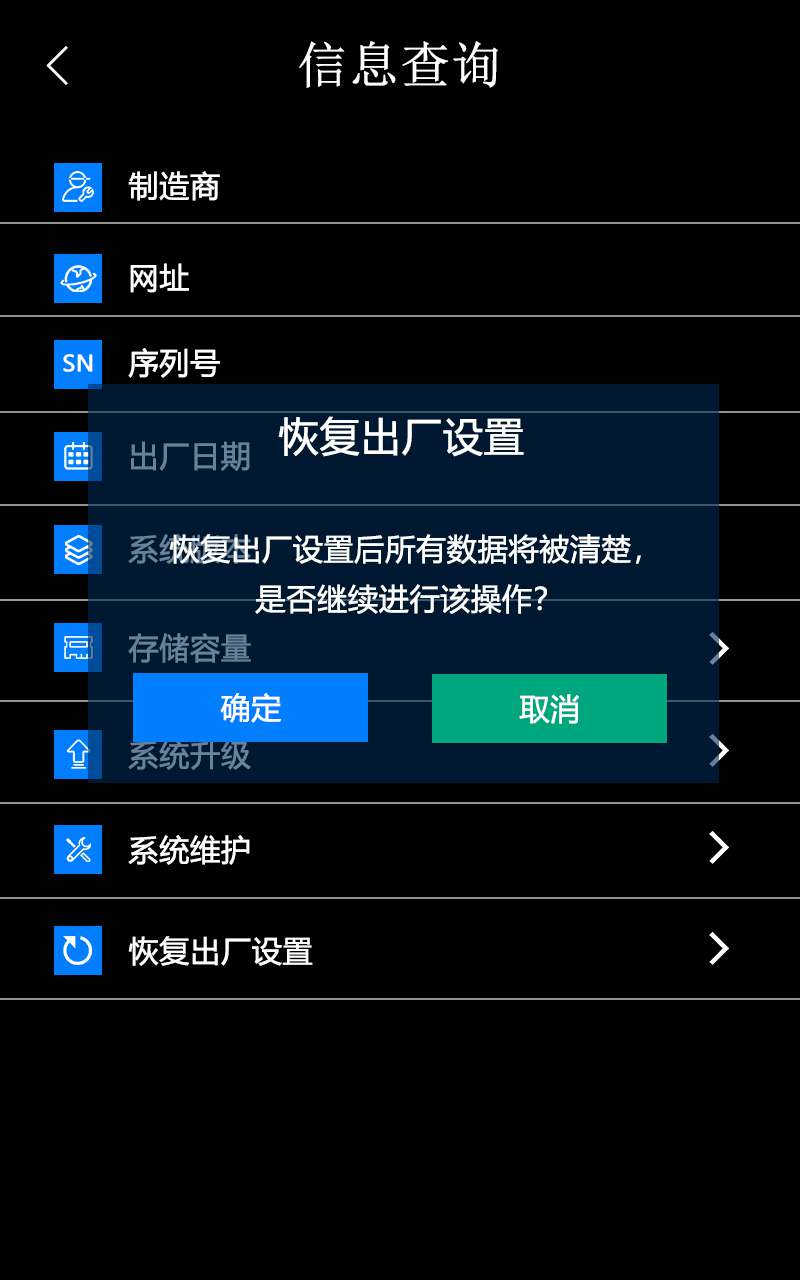Viewport: 800px width, 1280px height.
Task: Cancel the reset with 取消 button
Action: 549,708
